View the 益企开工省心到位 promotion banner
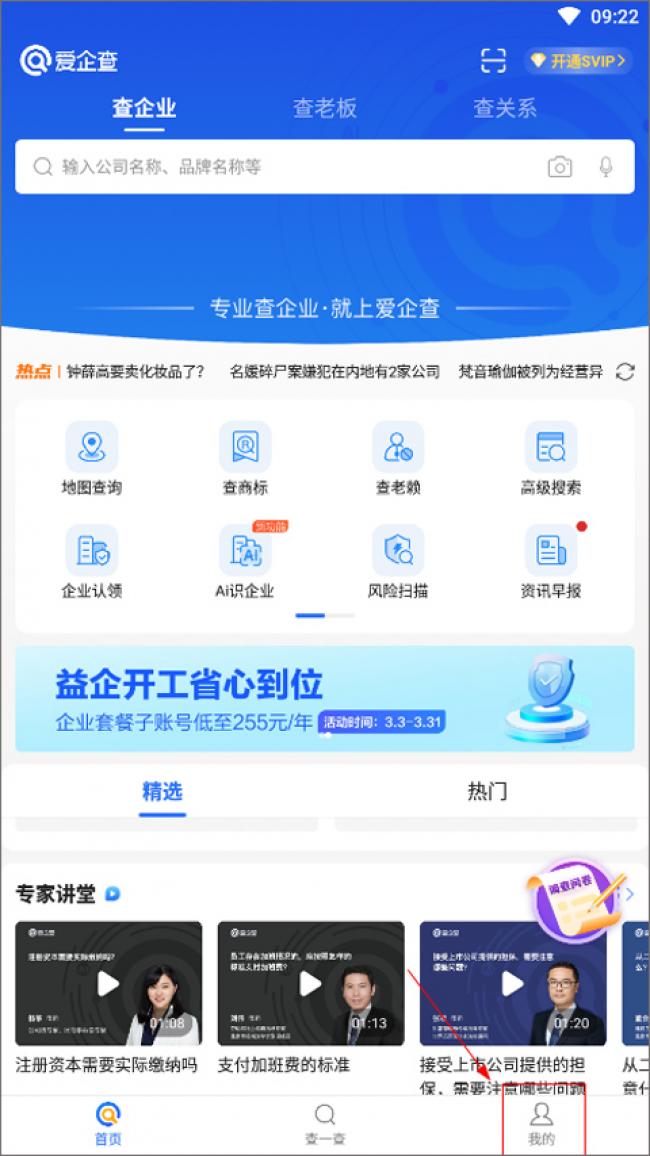Image resolution: width=650 pixels, height=1156 pixels. coord(324,698)
